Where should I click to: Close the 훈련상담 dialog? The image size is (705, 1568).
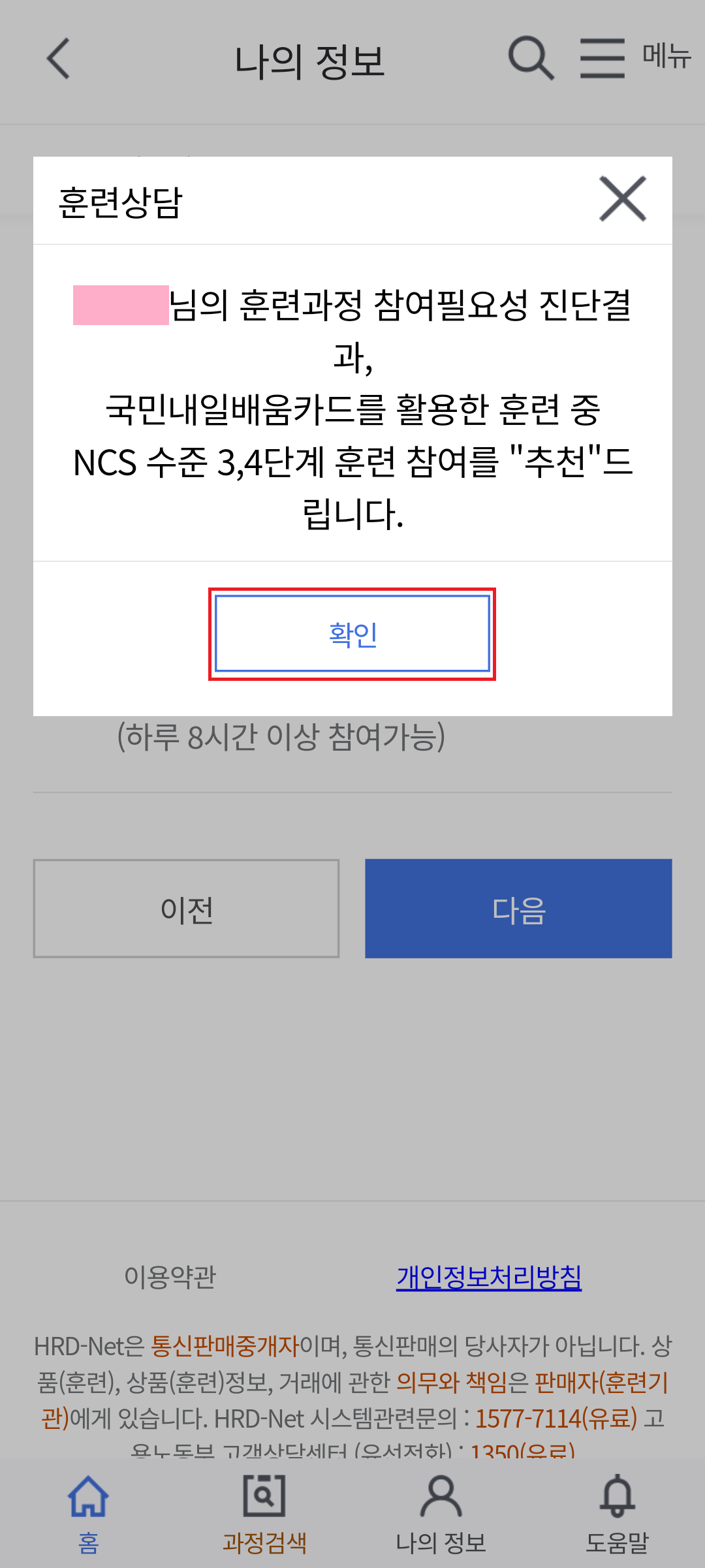(623, 199)
